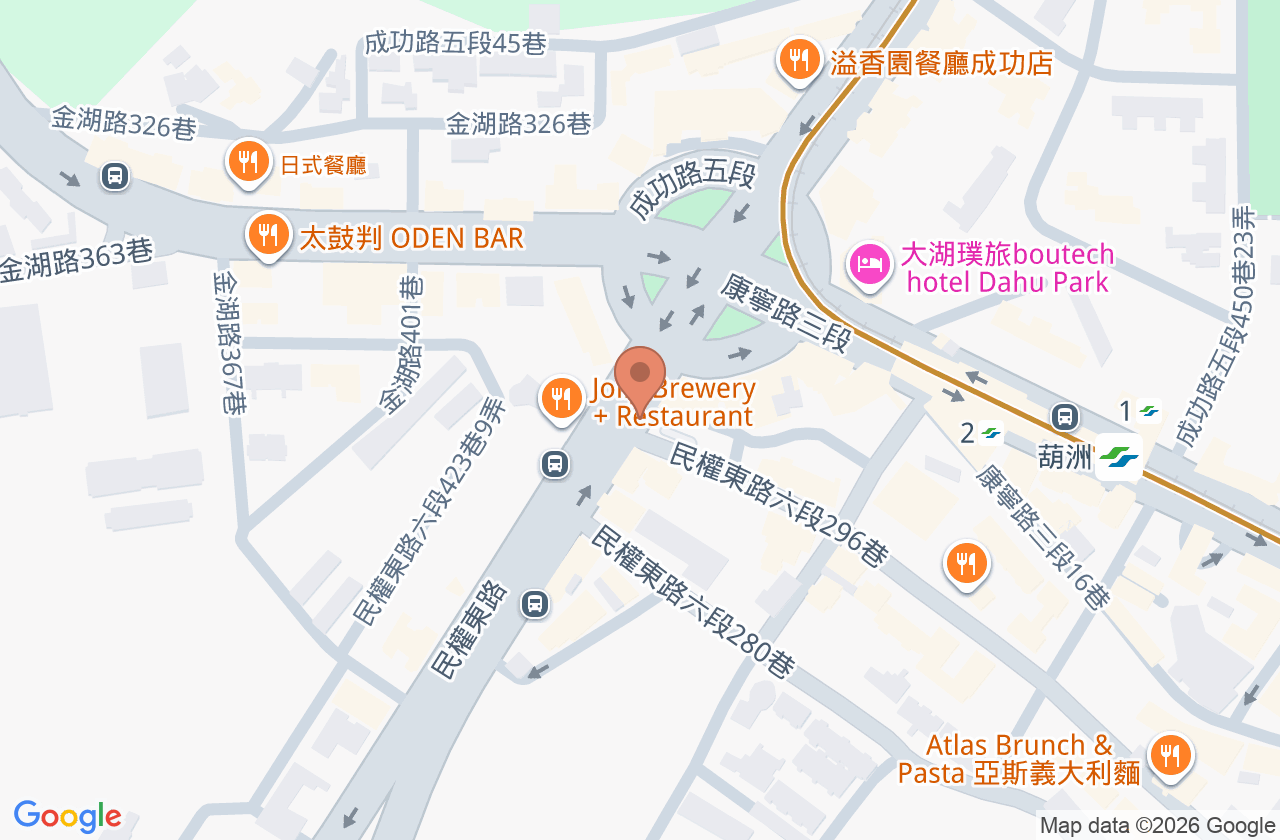Select 葫洲 metro station icon
The image size is (1280, 840).
point(1118,457)
